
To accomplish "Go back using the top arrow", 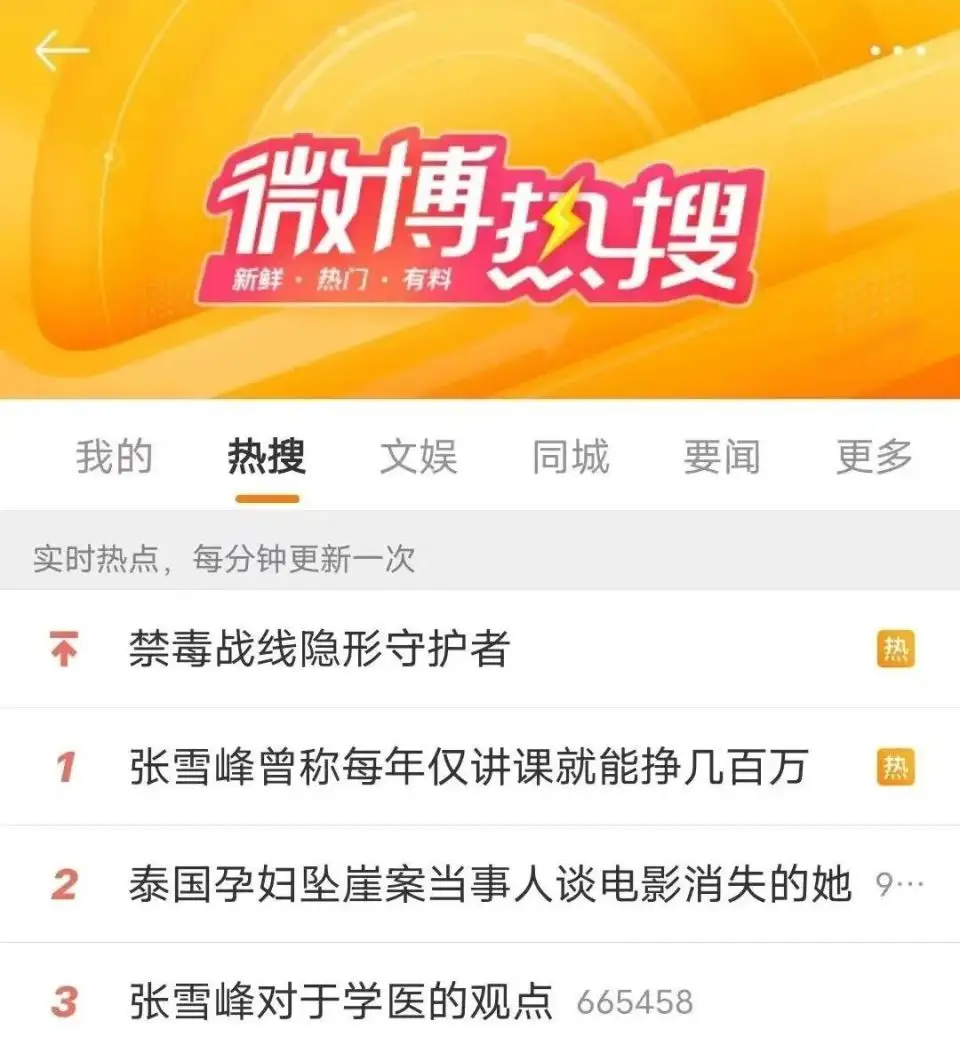I will click(x=61, y=50).
